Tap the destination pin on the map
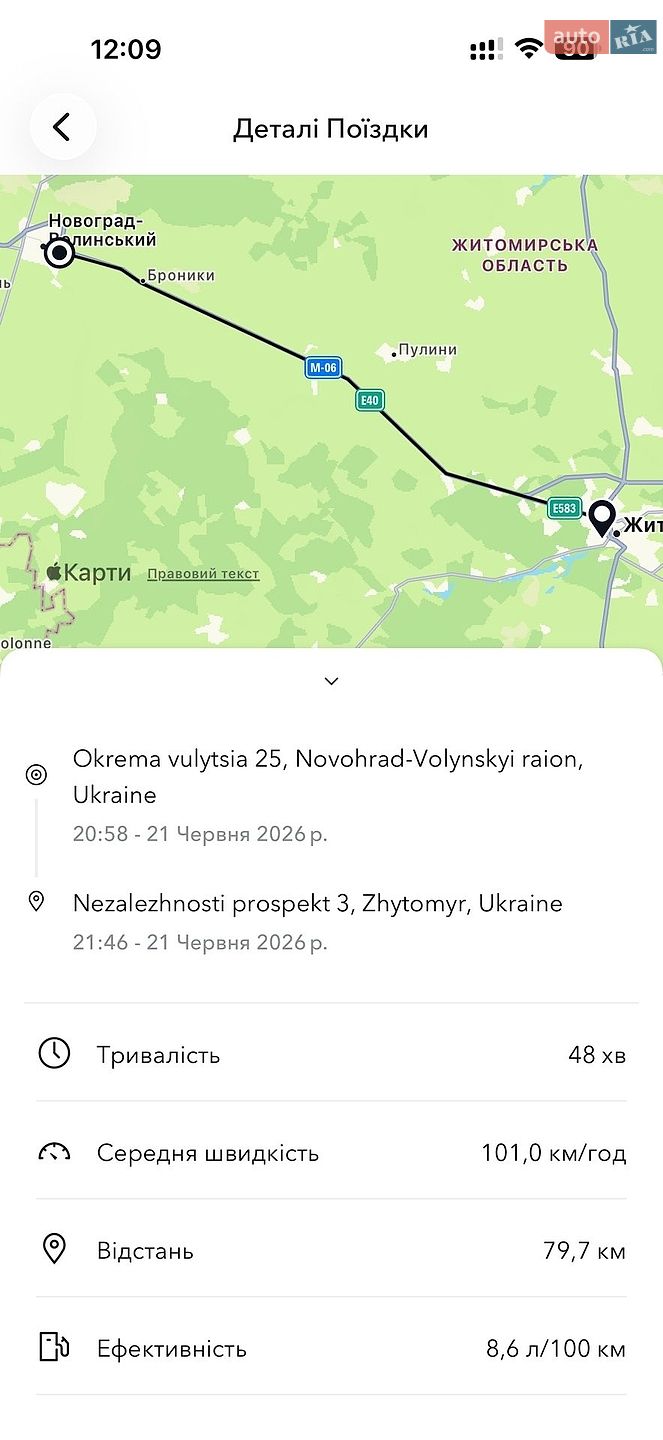The height and width of the screenshot is (1440, 663). tap(601, 519)
